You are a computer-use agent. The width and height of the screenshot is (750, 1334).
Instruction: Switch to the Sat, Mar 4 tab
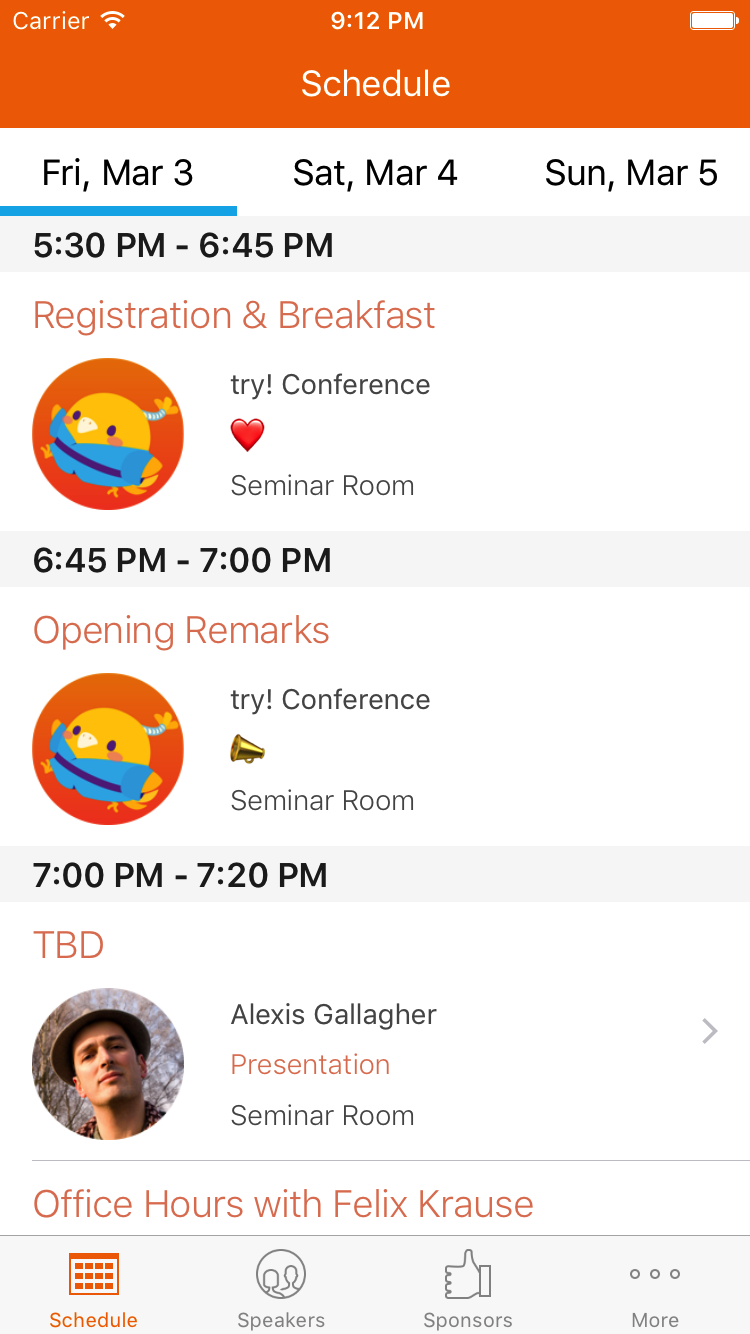coord(375,173)
